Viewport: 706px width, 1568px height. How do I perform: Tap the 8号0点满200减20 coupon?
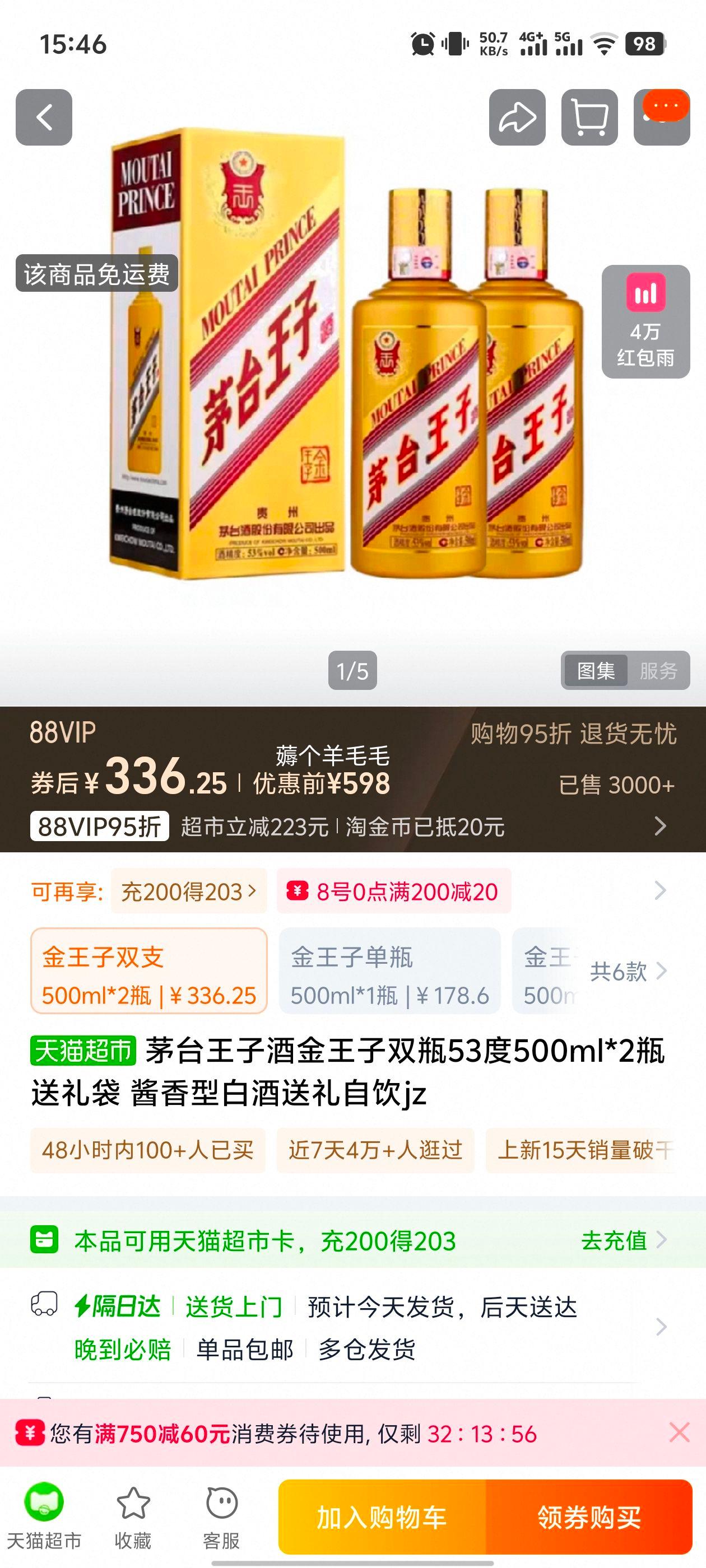(x=393, y=892)
